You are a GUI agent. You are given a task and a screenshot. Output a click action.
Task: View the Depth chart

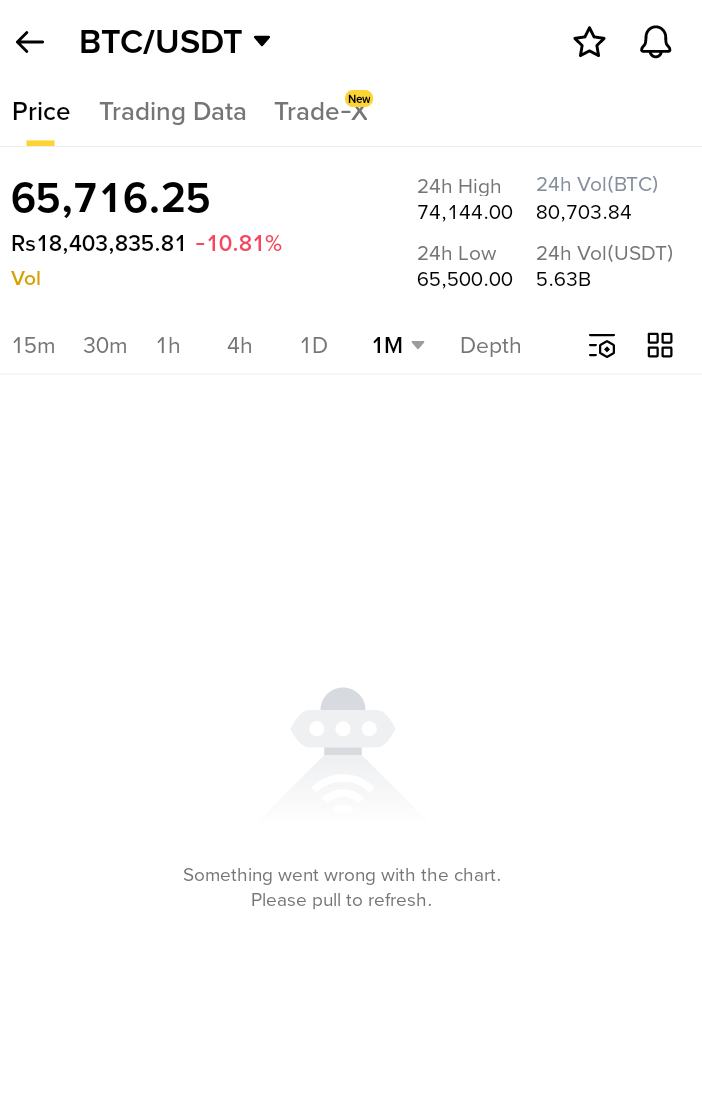tap(490, 346)
